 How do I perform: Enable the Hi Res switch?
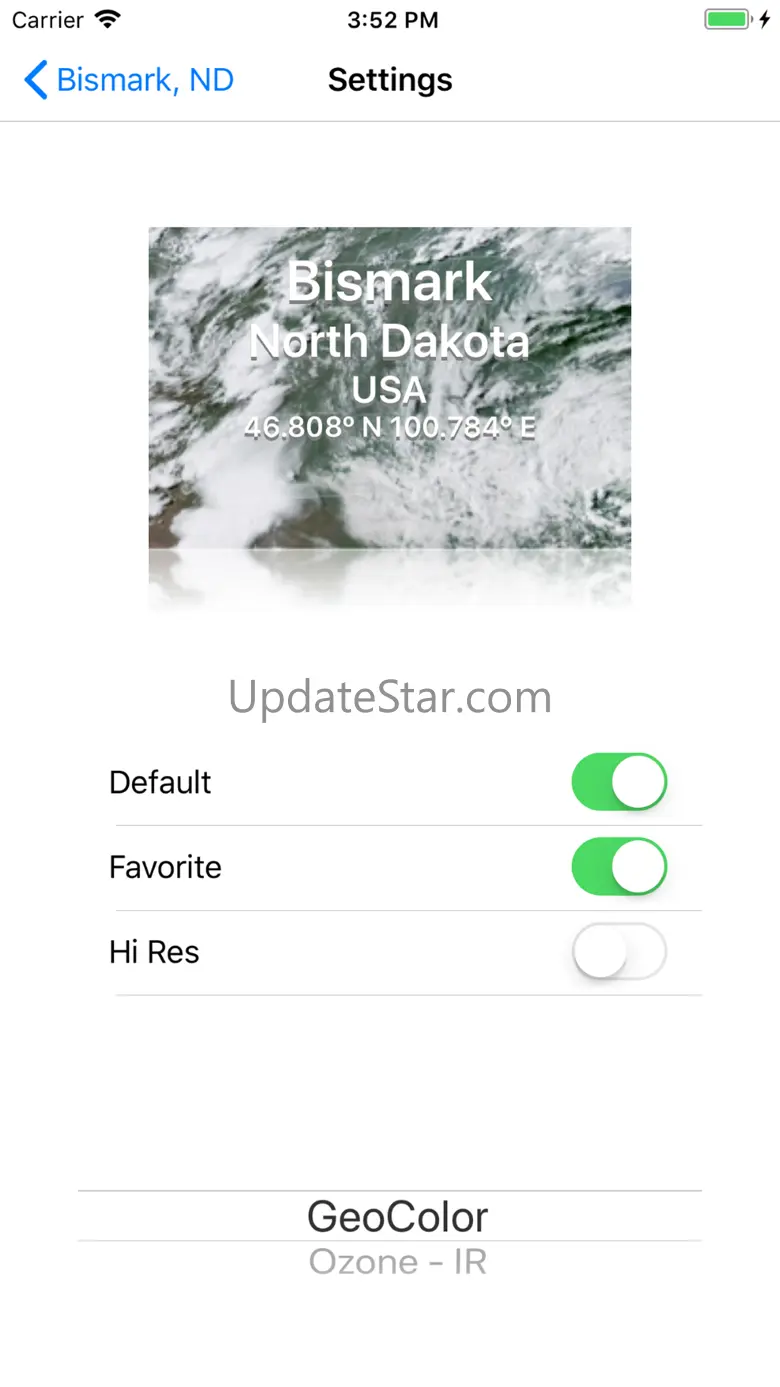619,952
